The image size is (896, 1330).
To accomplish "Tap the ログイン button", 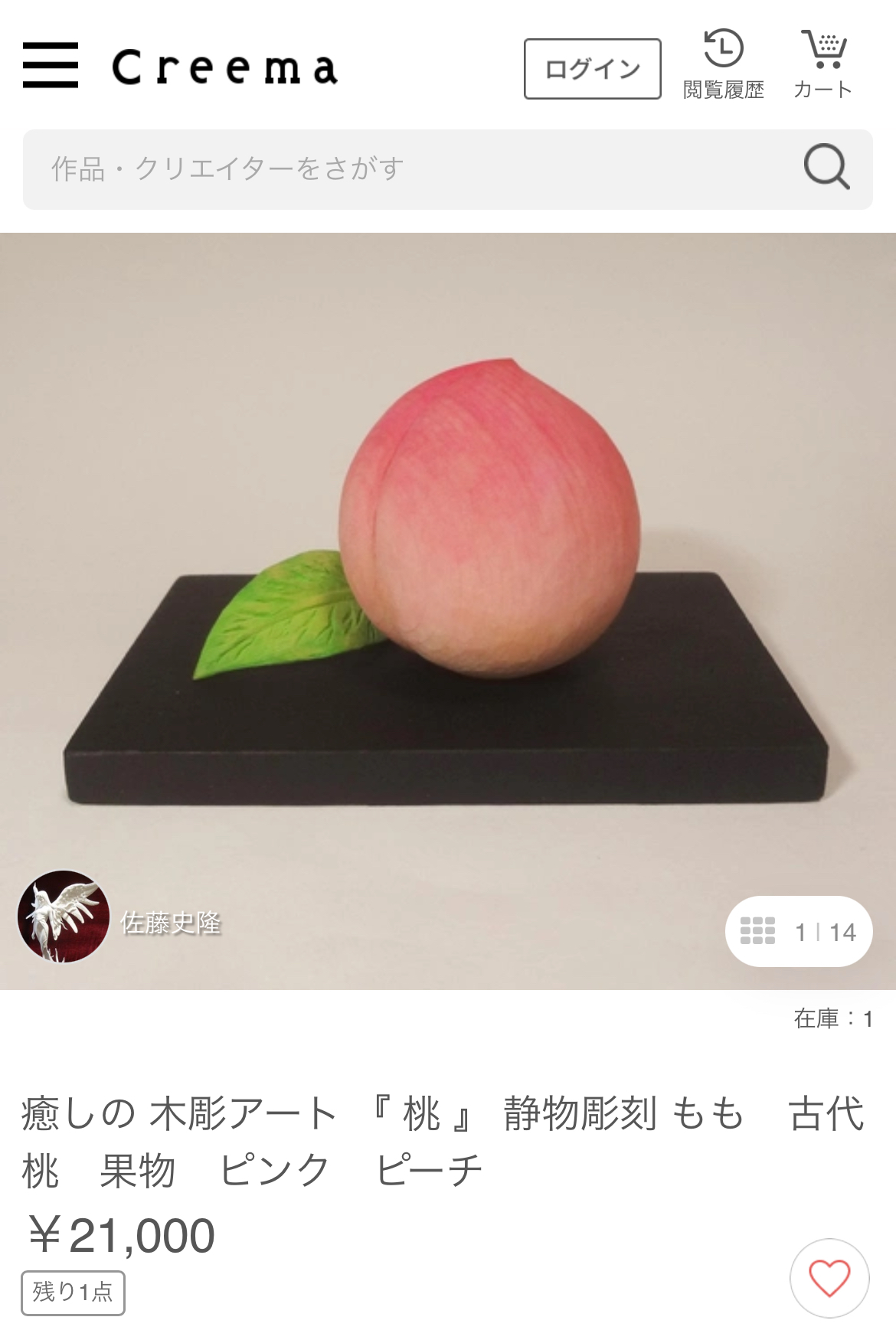I will pyautogui.click(x=592, y=69).
